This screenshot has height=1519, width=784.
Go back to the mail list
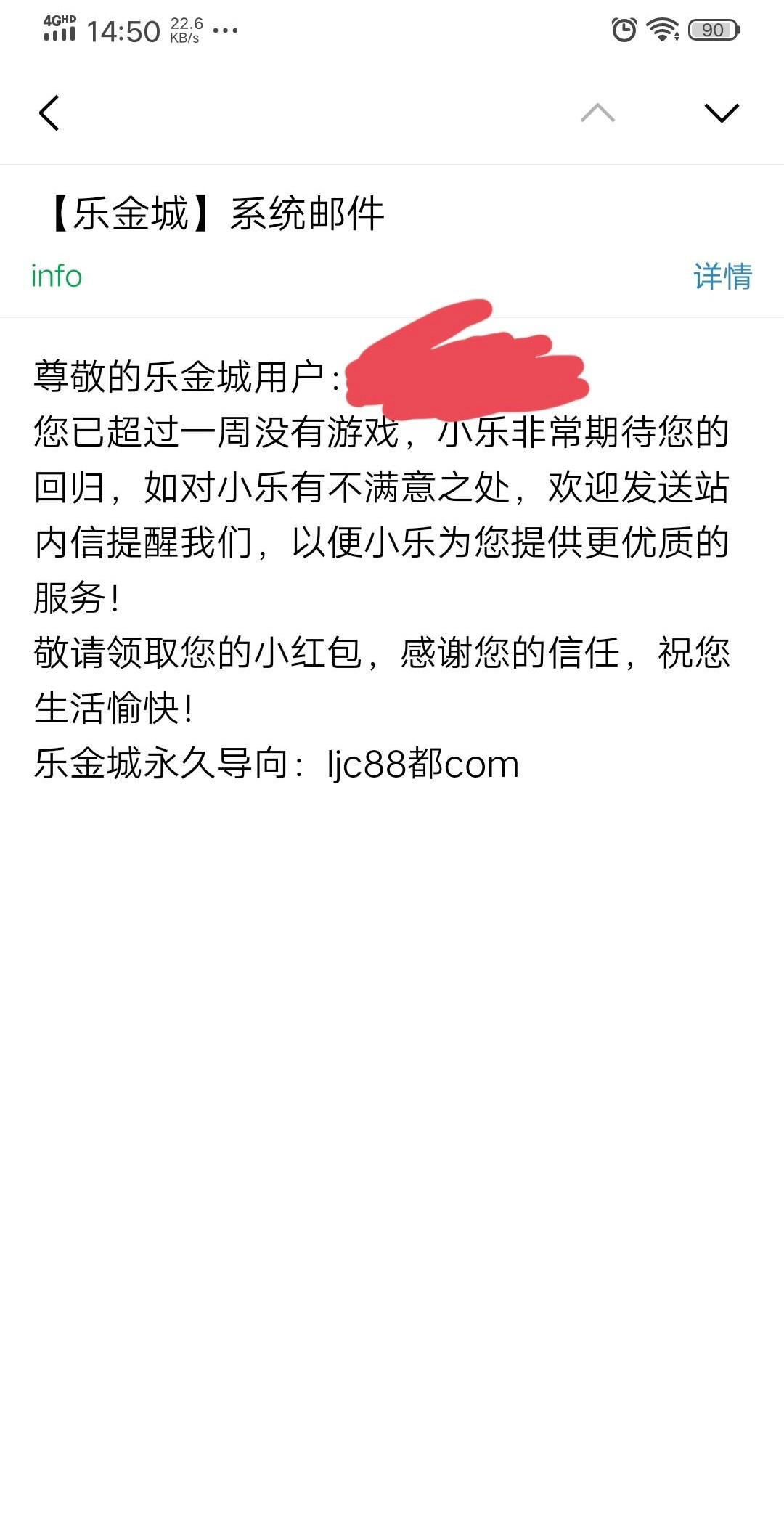point(49,113)
